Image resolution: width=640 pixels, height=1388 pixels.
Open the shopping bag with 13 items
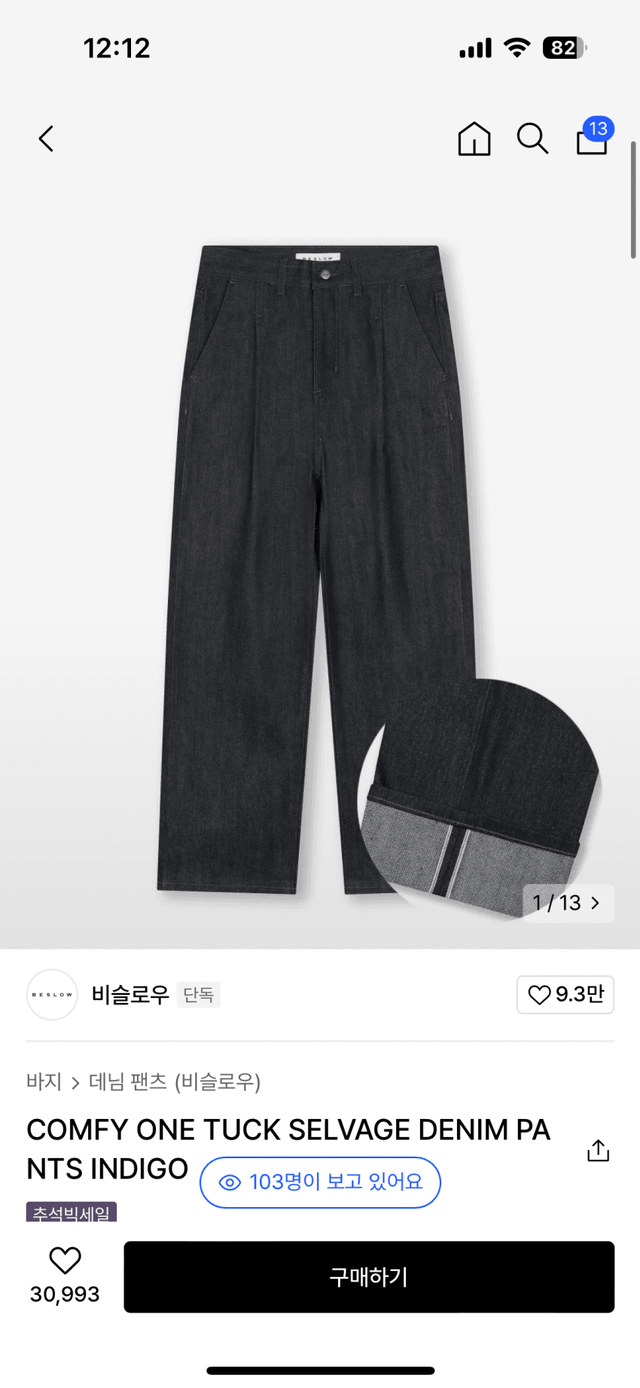tap(592, 139)
